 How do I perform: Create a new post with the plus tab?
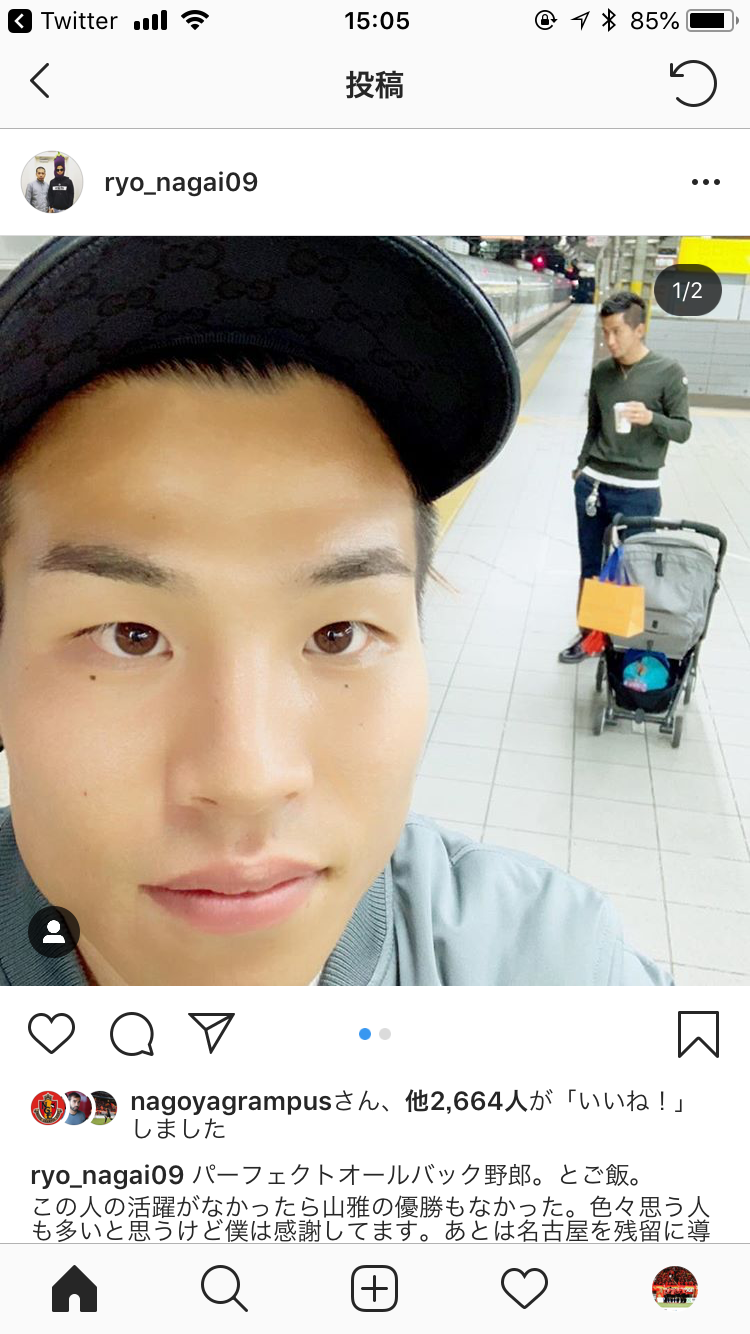click(375, 1289)
